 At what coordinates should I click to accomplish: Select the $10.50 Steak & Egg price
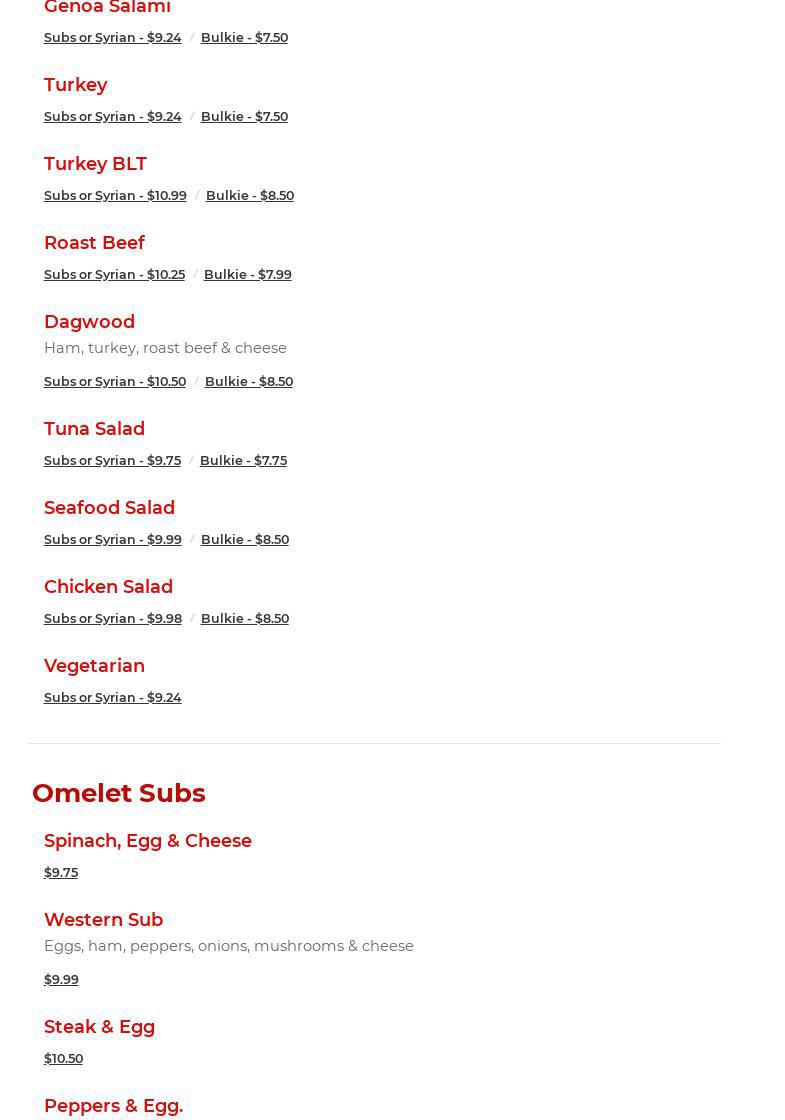point(63,1058)
